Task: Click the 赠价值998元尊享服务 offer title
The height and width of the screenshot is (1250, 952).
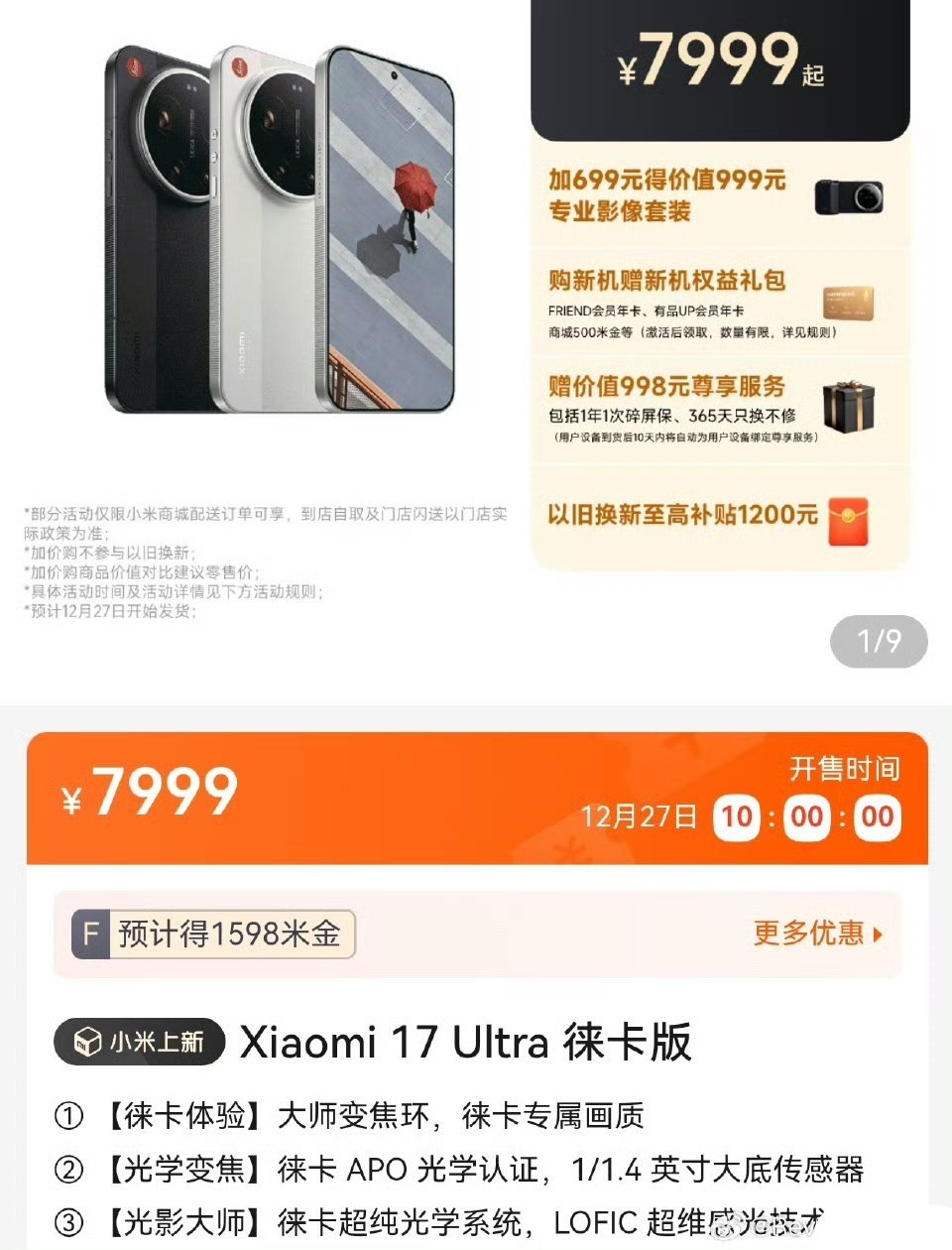Action: [664, 387]
